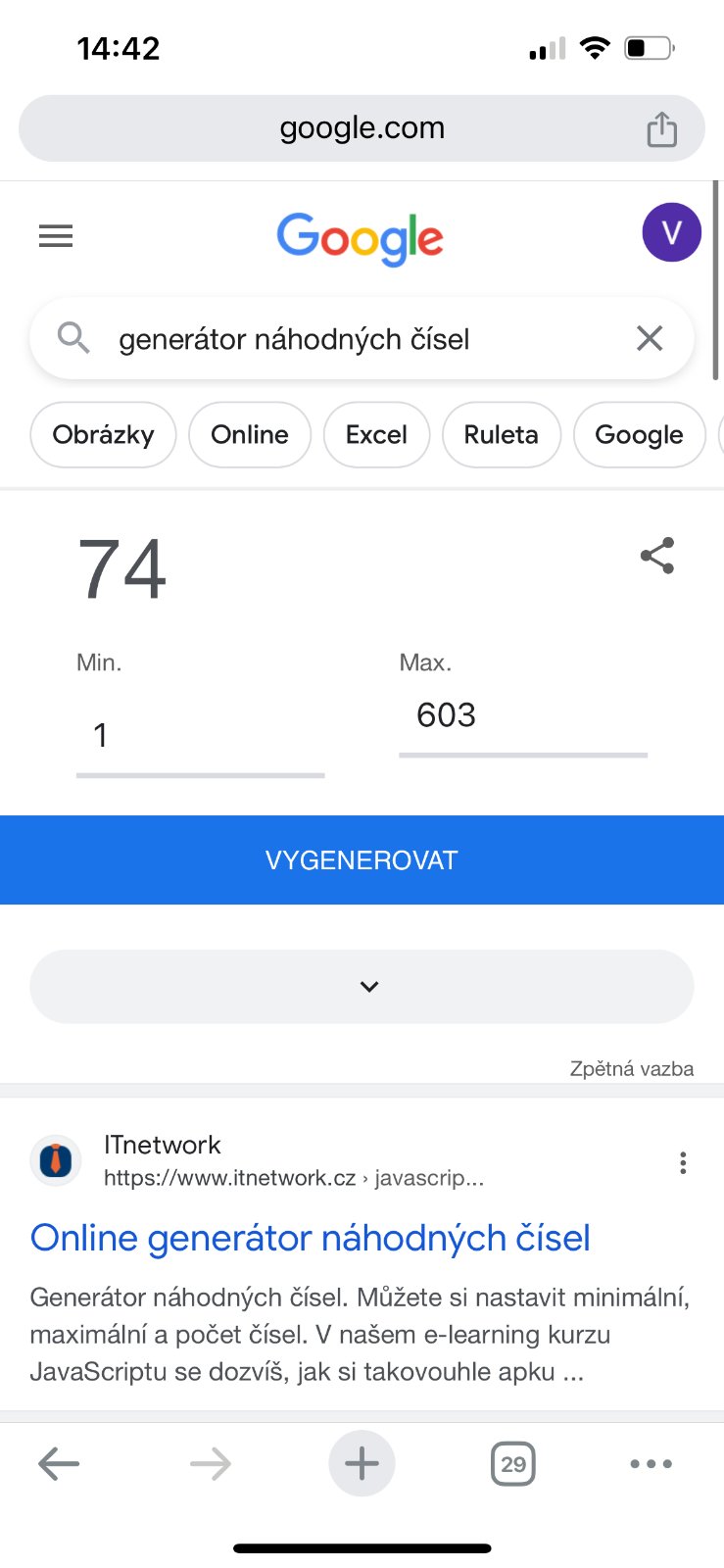Viewport: 724px width, 1568px height.
Task: Select the Google chip
Action: tap(639, 435)
